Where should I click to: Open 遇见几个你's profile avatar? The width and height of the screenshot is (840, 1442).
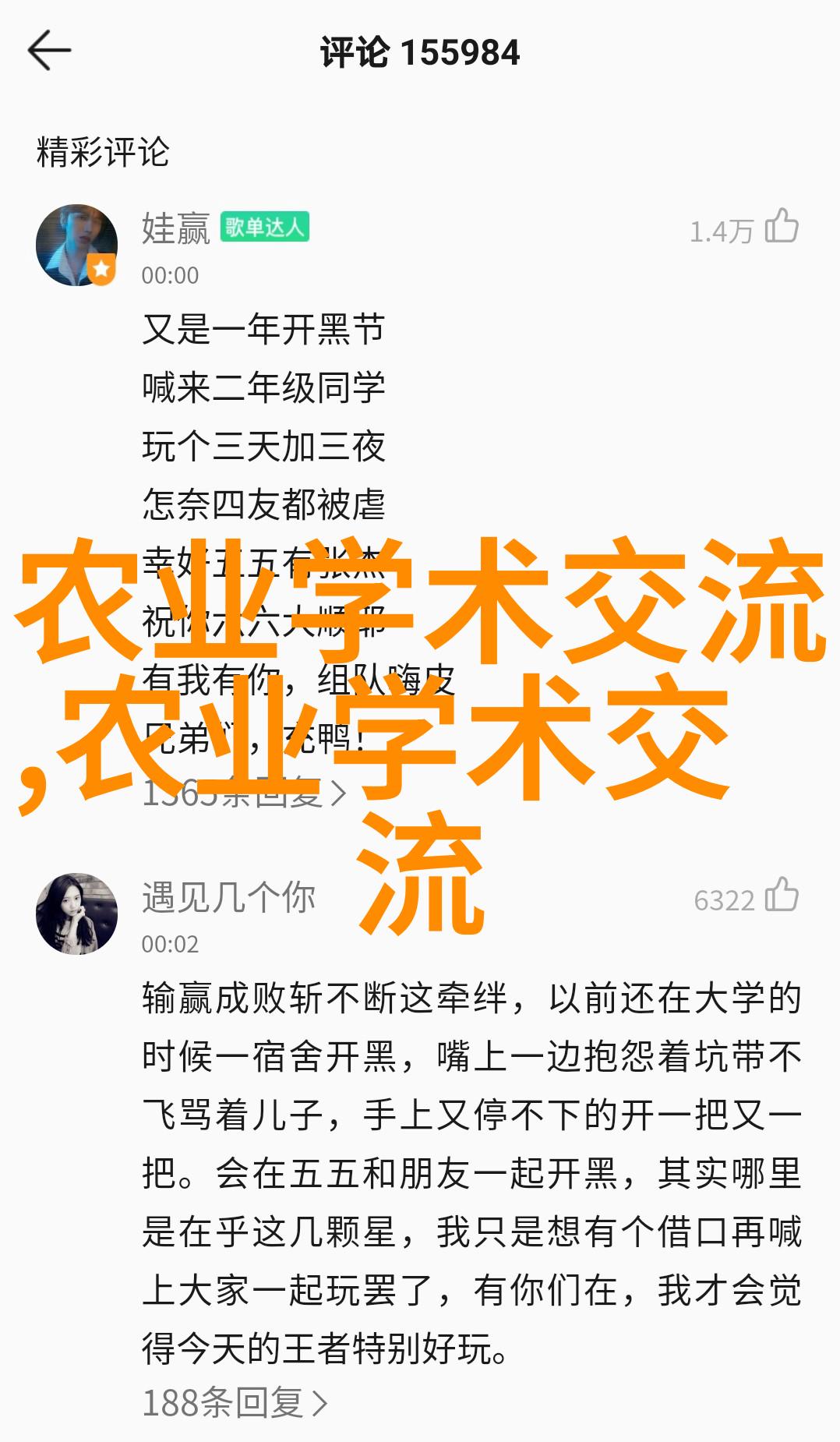[x=76, y=914]
